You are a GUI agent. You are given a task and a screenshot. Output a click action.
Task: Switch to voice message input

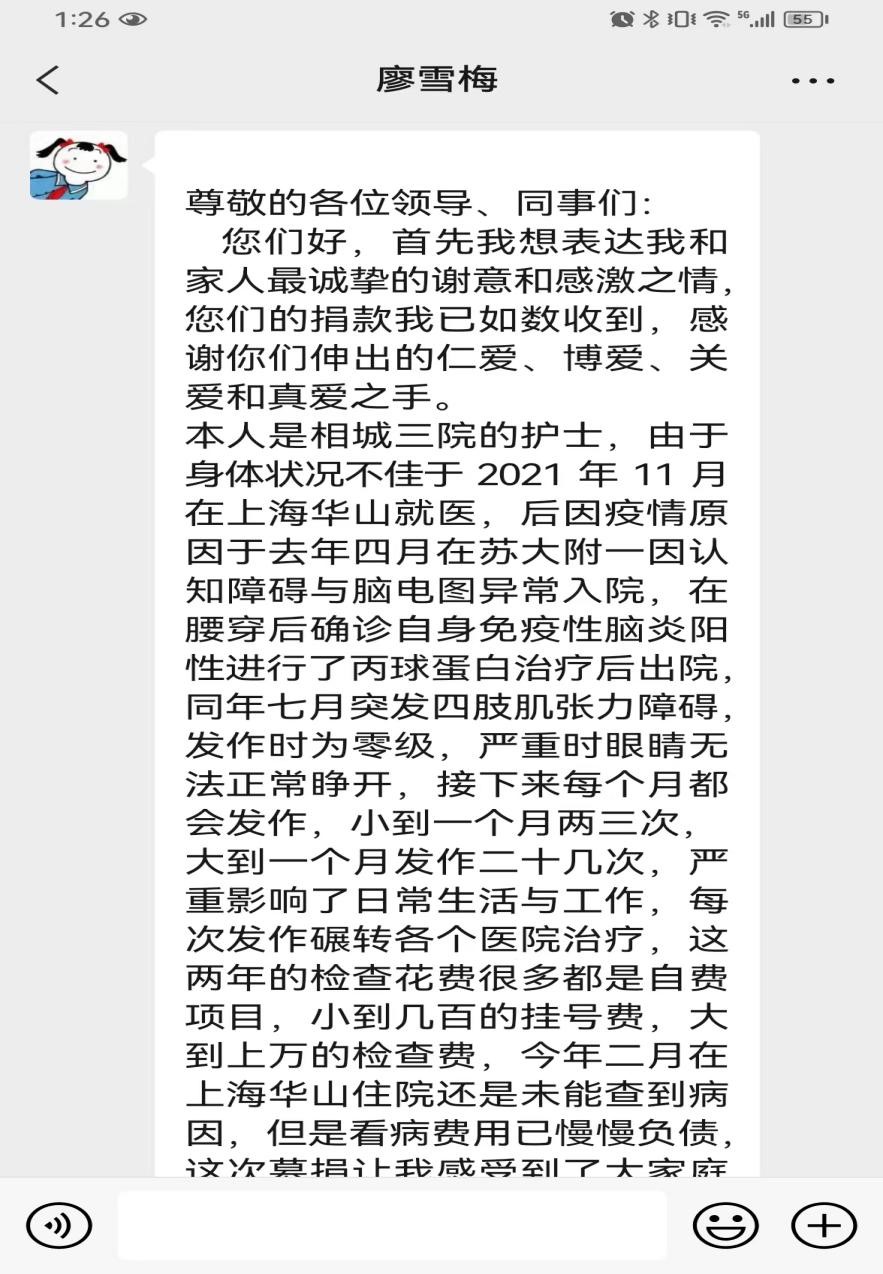(x=59, y=1225)
